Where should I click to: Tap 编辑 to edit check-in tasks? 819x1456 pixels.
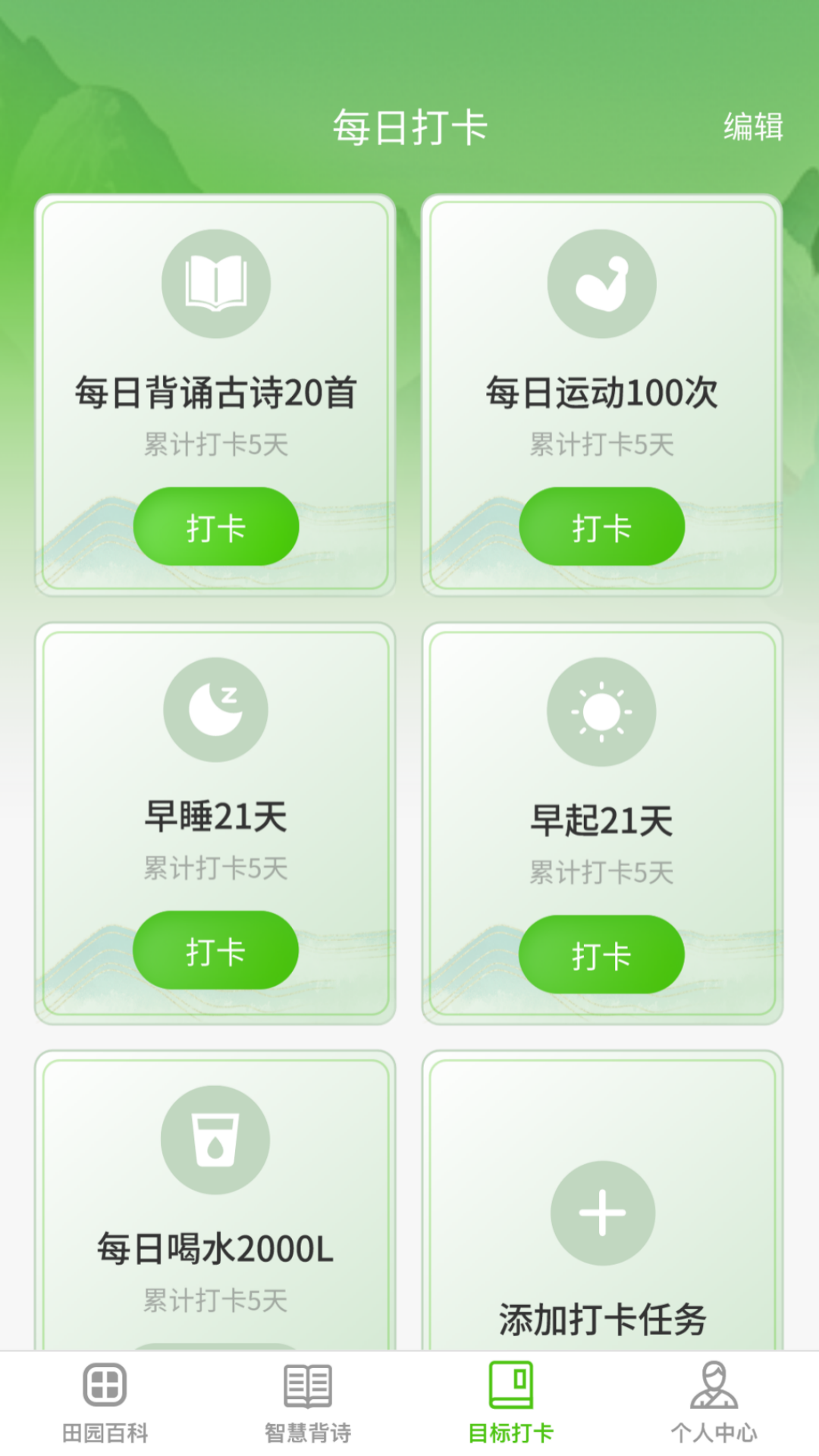752,127
